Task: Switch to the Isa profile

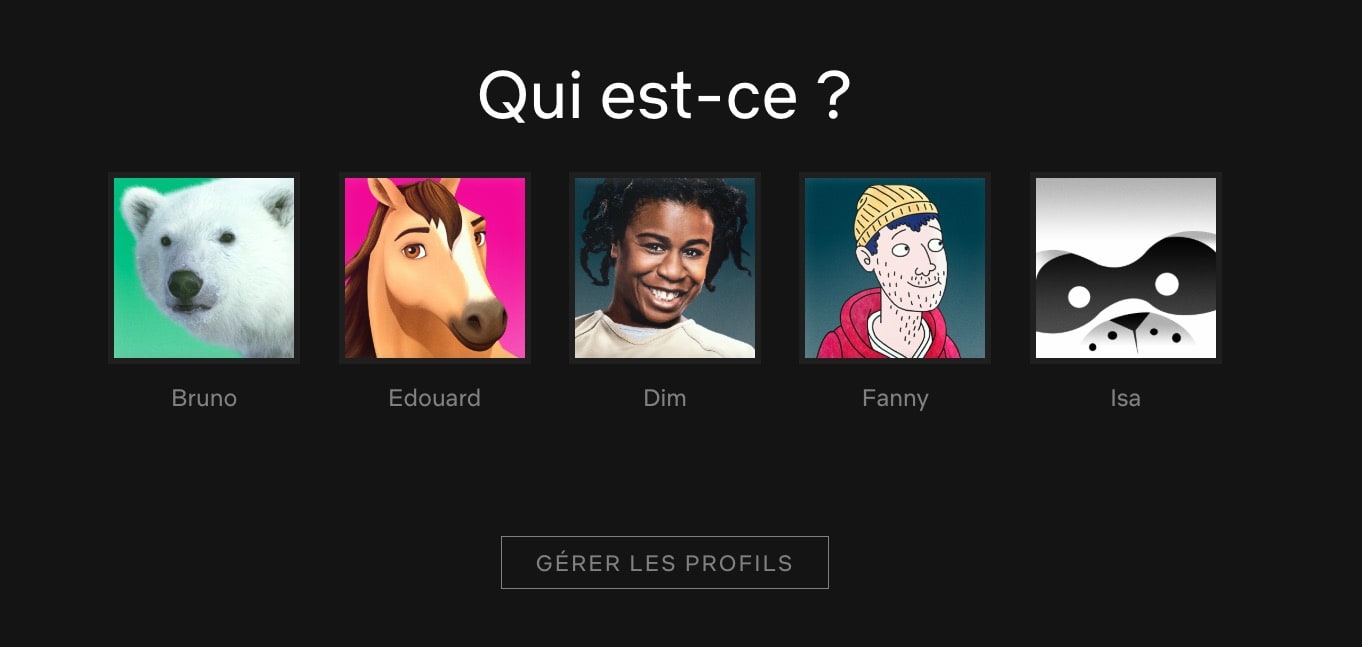Action: [x=1126, y=268]
